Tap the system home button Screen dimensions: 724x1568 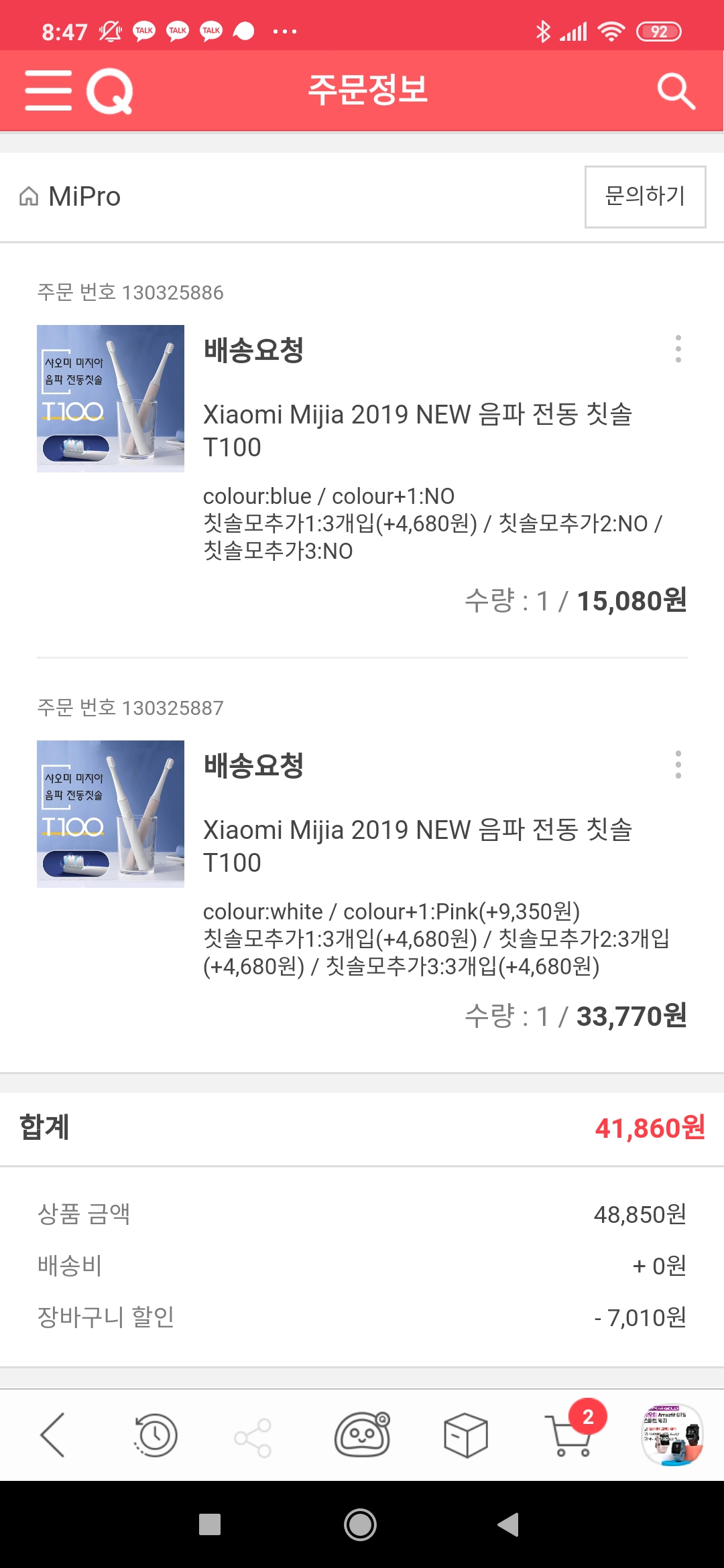click(361, 1524)
